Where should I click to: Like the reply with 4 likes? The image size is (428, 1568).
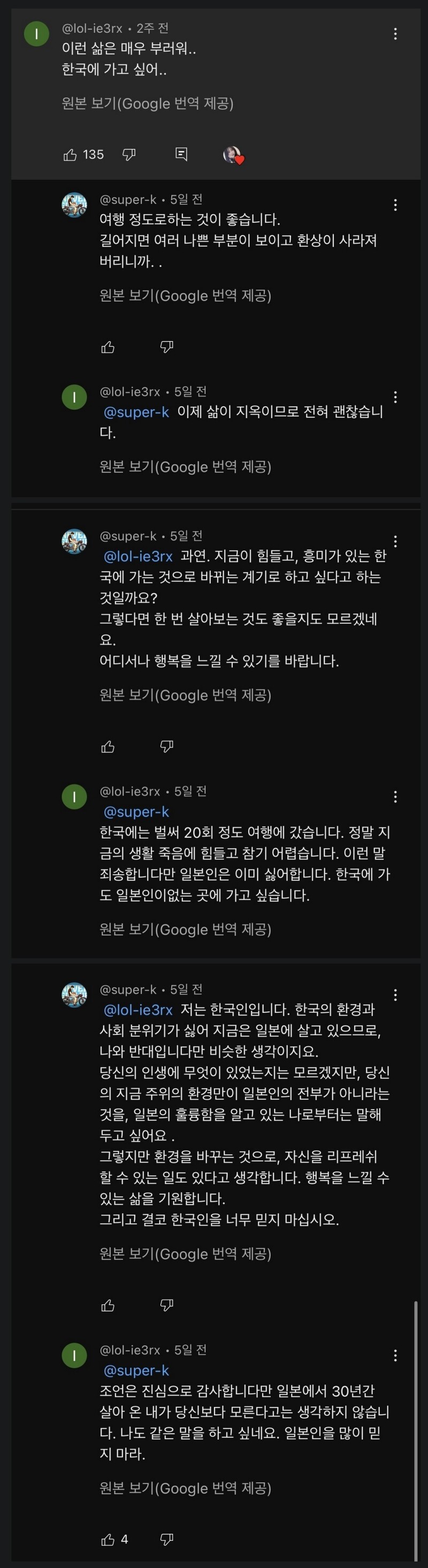click(108, 1540)
